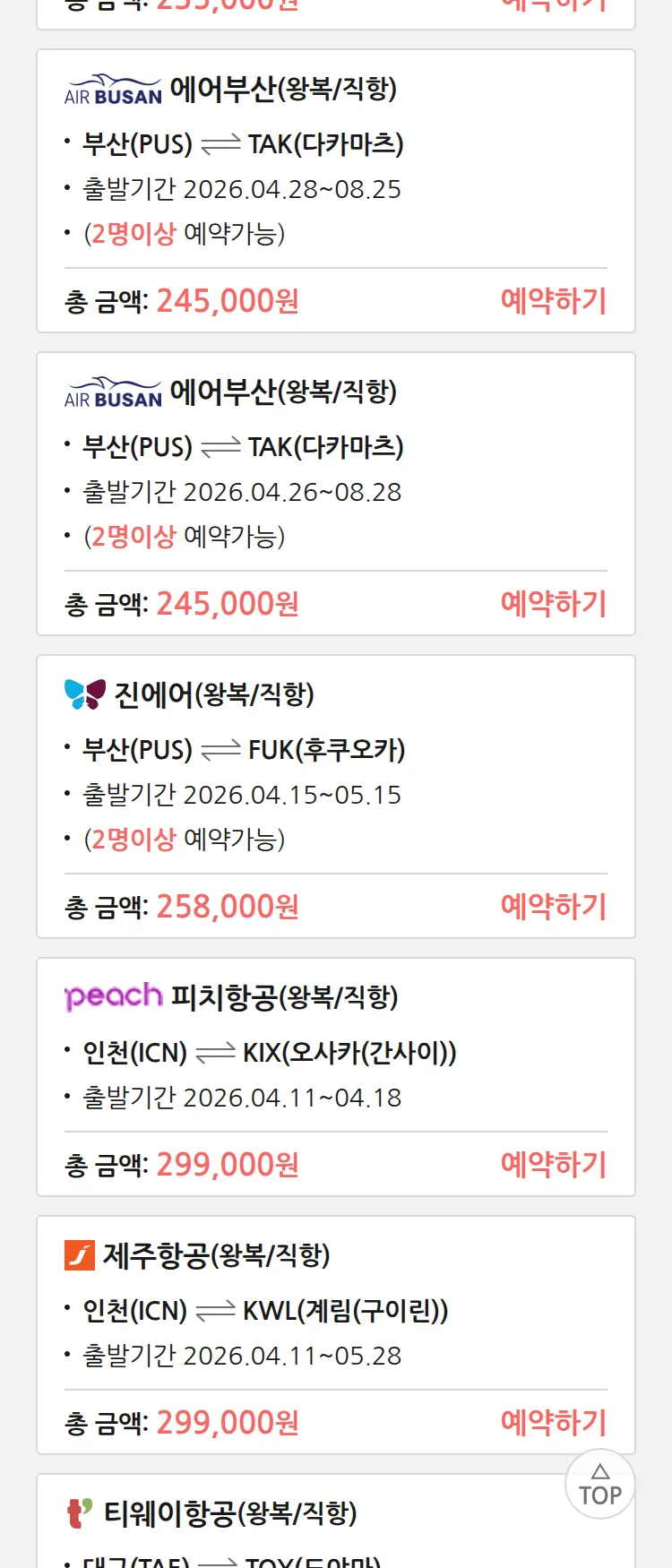Select 예약하기 for 피치항공 인천–오사카 flight

tap(553, 1165)
